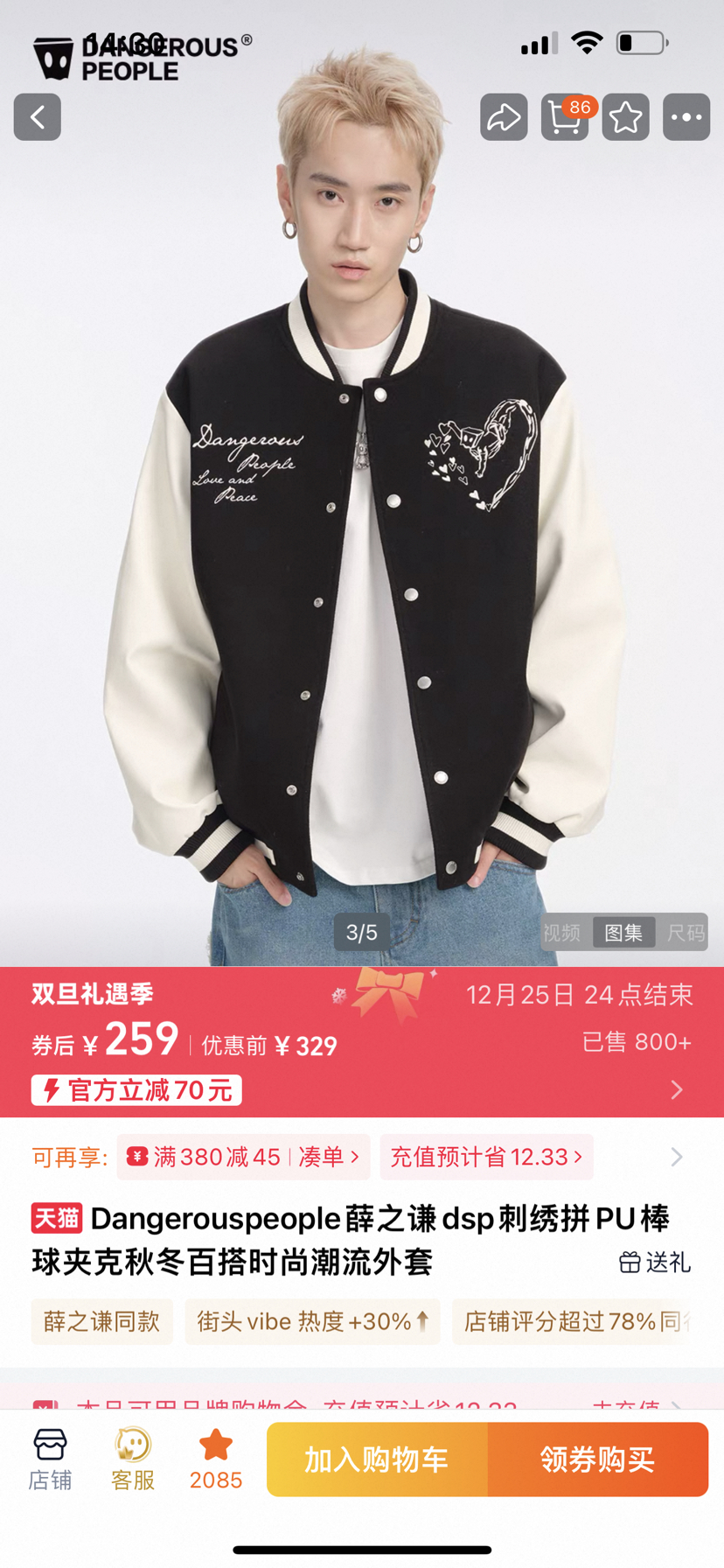Click the 加入购物车 button
Viewport: 724px width, 1568px height.
click(x=376, y=1459)
